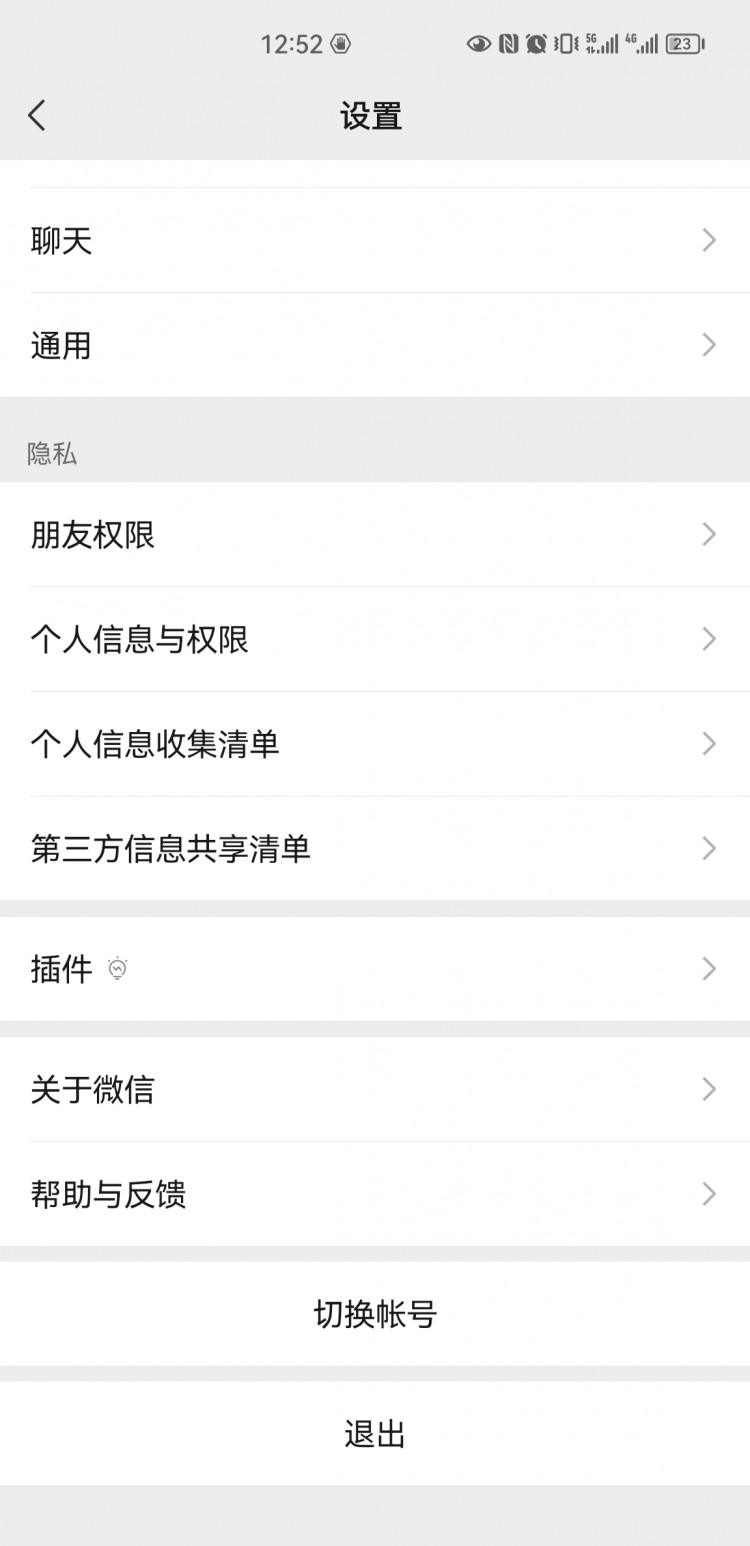
Task: Open 第三方信息共享清单
Action: click(x=375, y=849)
